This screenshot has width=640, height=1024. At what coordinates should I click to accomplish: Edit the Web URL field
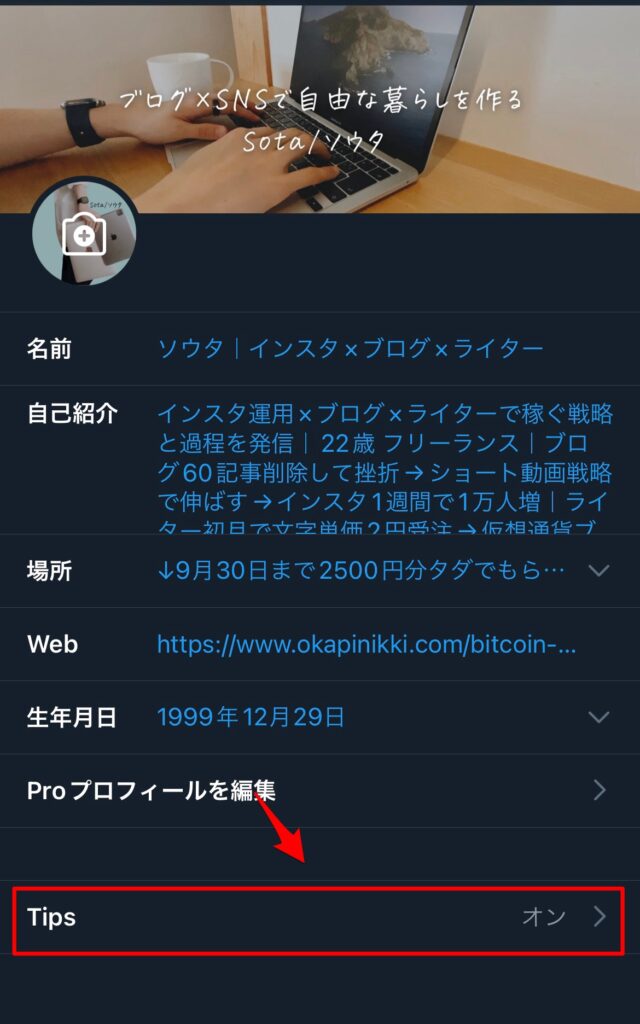coord(366,644)
